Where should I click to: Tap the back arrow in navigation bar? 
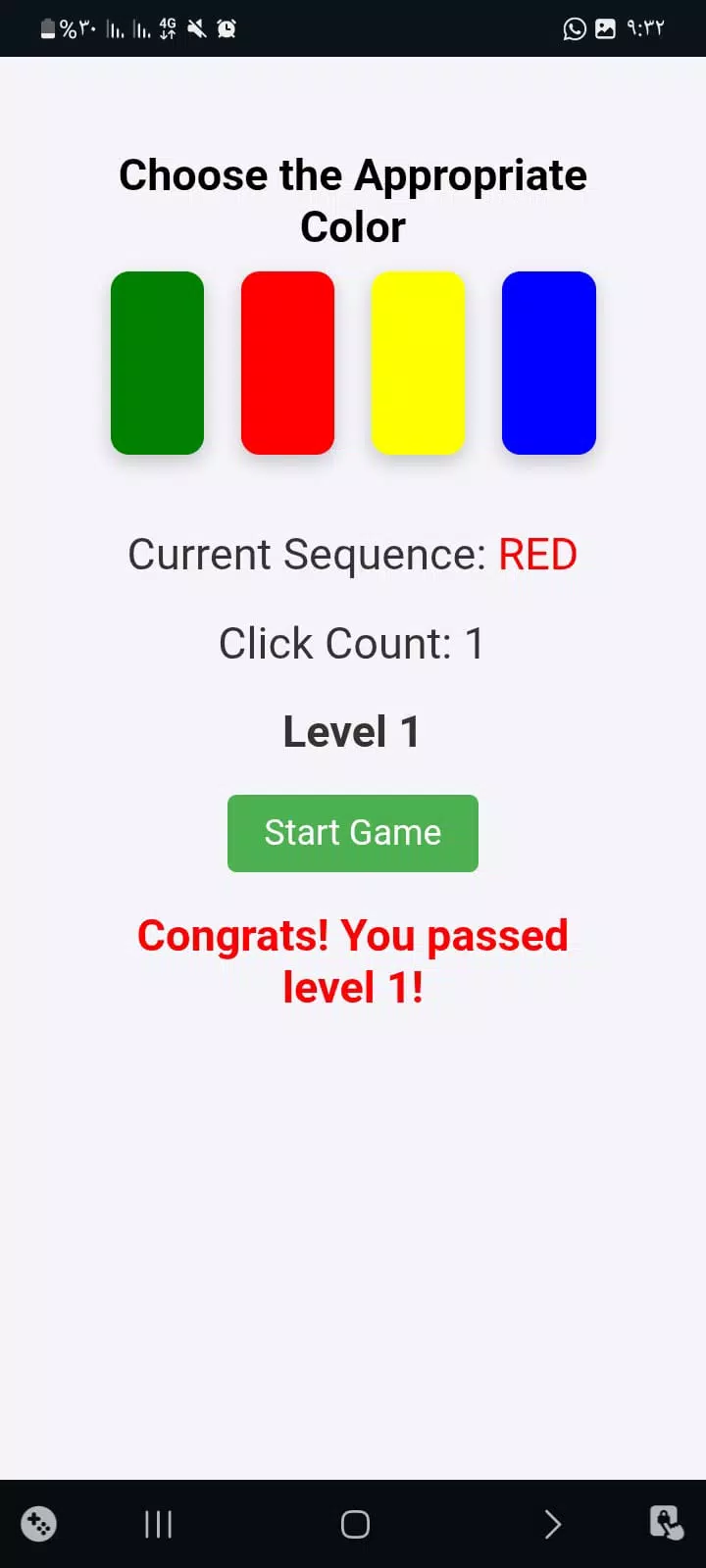click(552, 1524)
